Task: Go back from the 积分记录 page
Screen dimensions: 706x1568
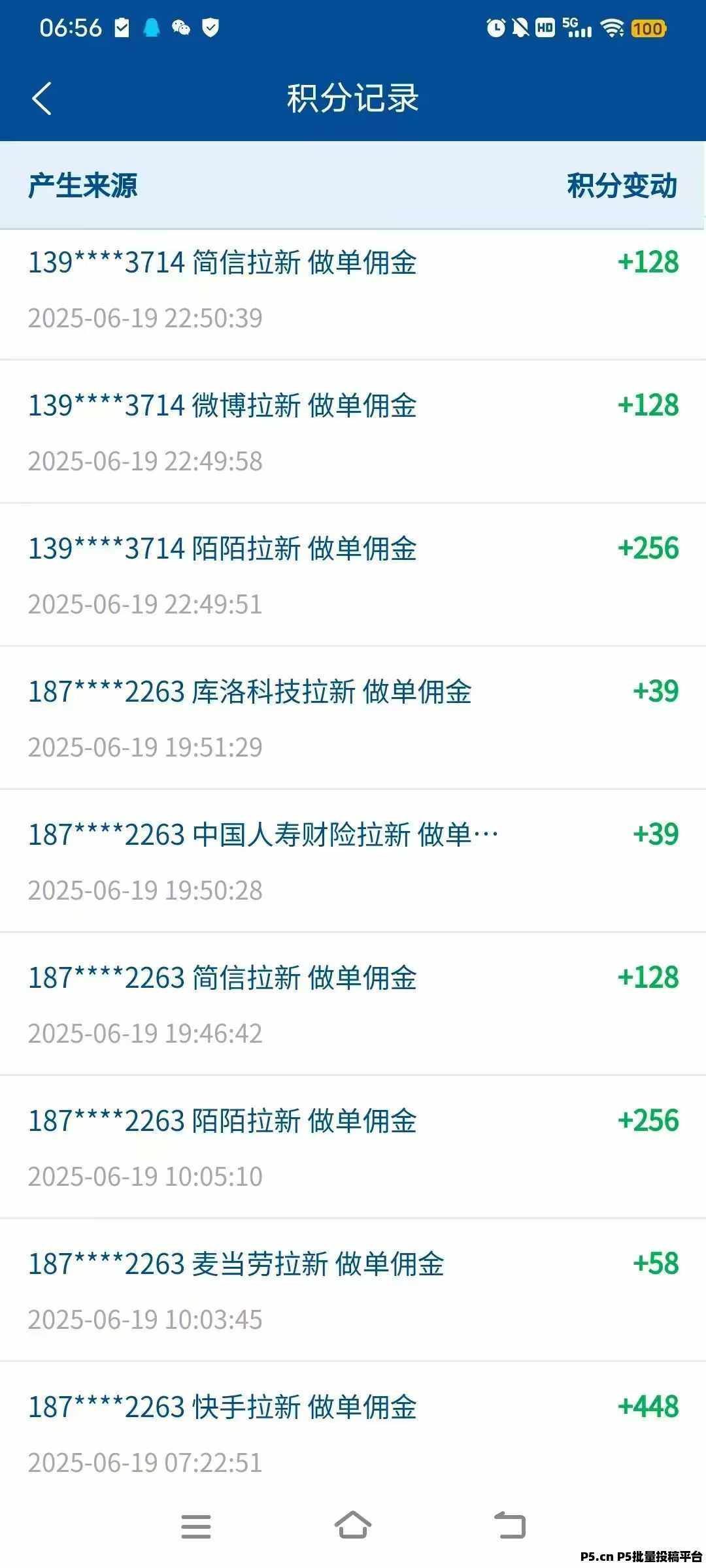Action: pyautogui.click(x=42, y=99)
